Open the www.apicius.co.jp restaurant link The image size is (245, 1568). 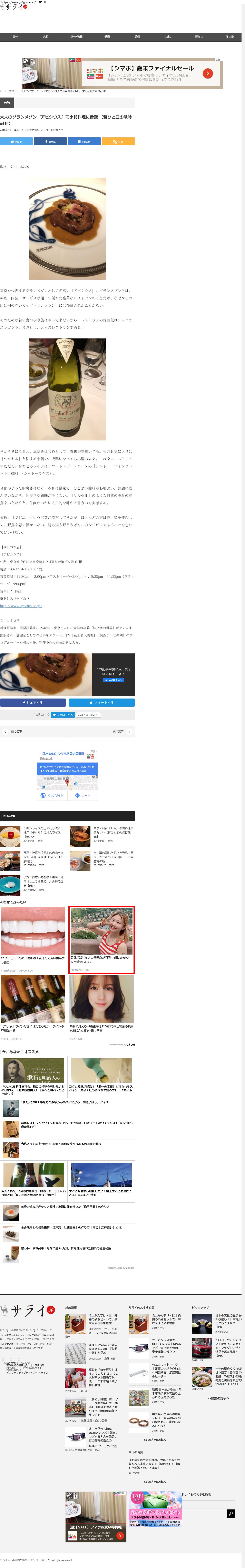(21, 606)
